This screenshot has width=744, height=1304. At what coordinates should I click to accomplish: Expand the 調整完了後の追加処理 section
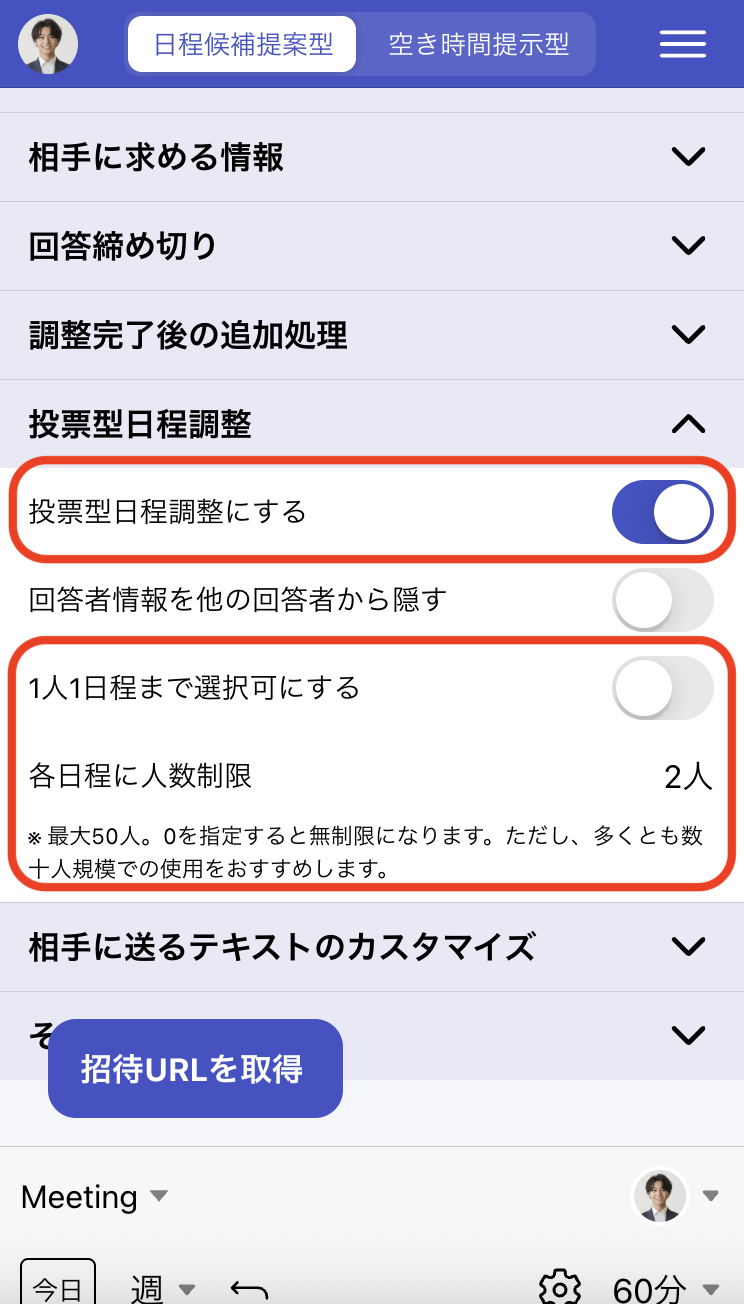point(687,334)
